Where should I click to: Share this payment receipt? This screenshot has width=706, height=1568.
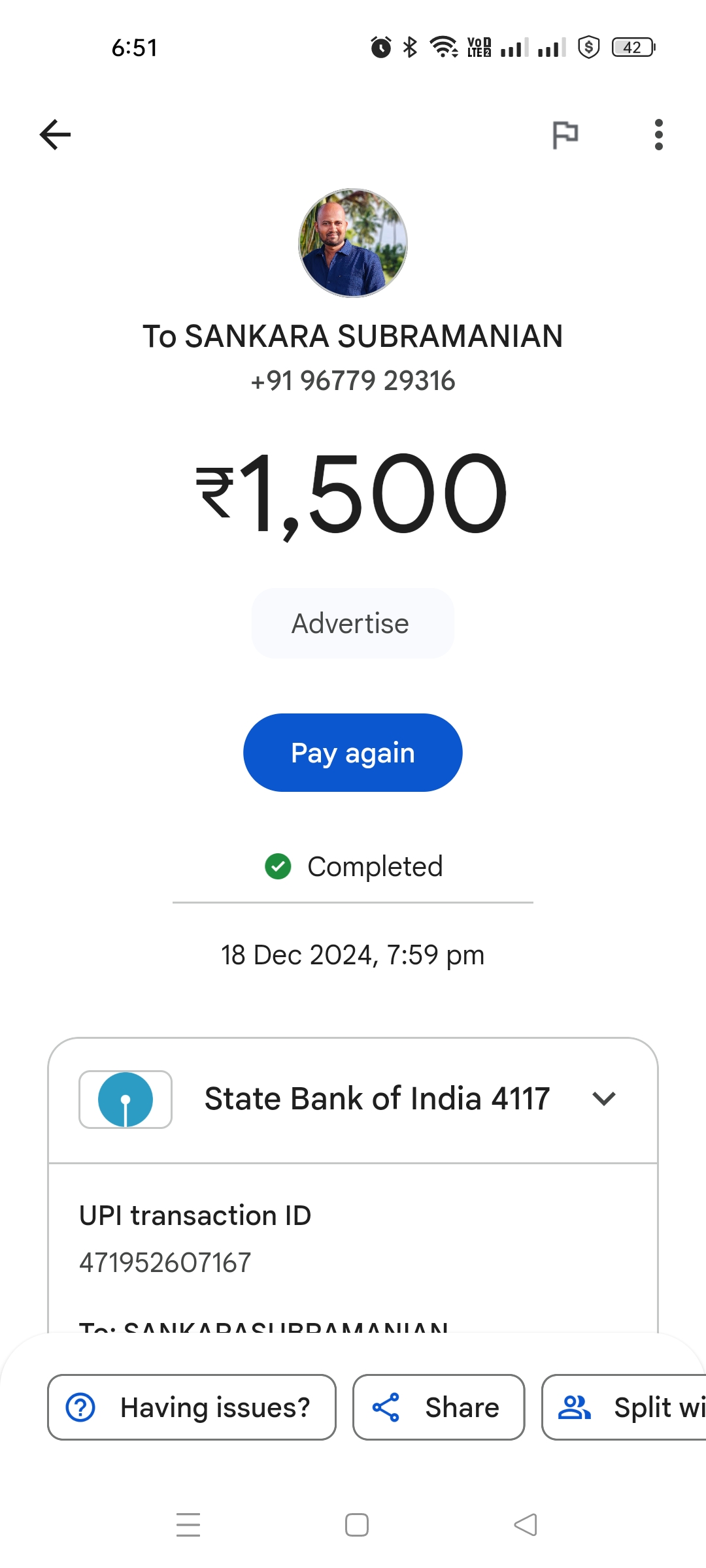coord(439,1407)
